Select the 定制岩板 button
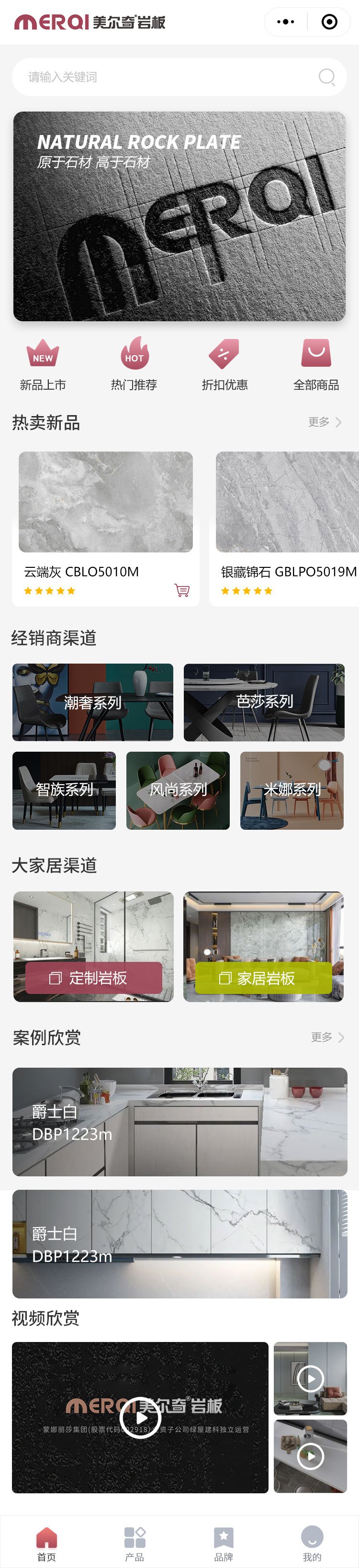 (94, 978)
